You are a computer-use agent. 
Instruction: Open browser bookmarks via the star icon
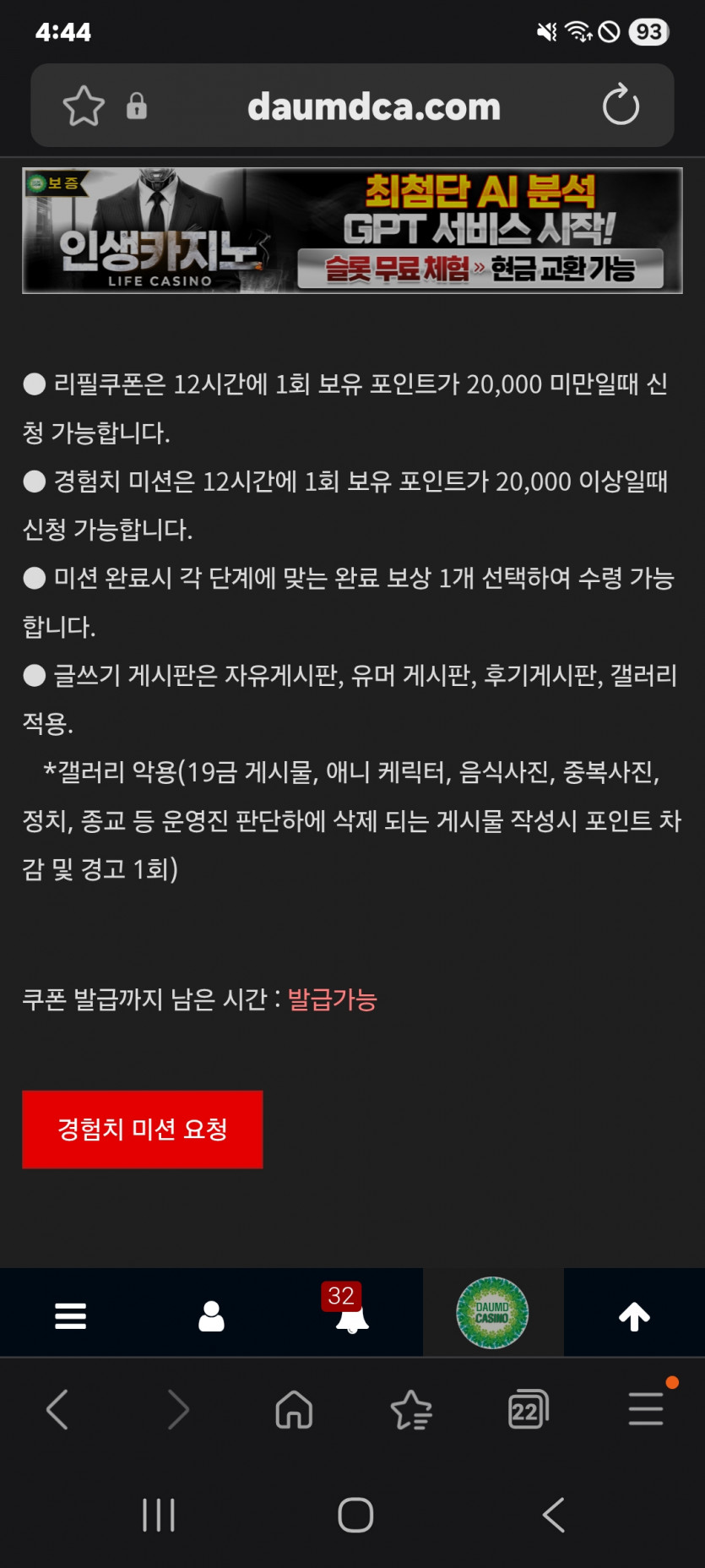tap(411, 1409)
